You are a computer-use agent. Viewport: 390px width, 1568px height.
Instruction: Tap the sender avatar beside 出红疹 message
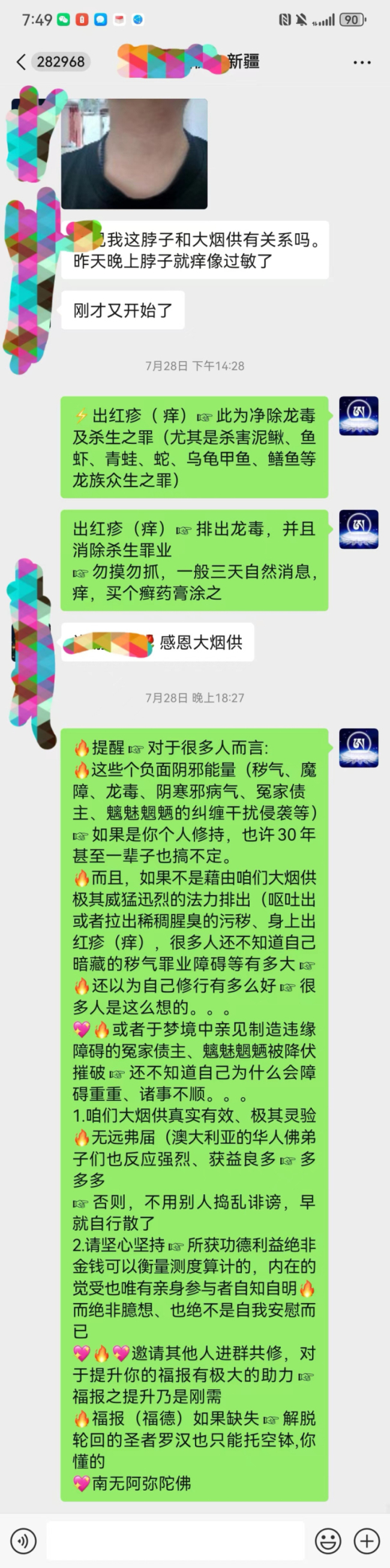358,416
